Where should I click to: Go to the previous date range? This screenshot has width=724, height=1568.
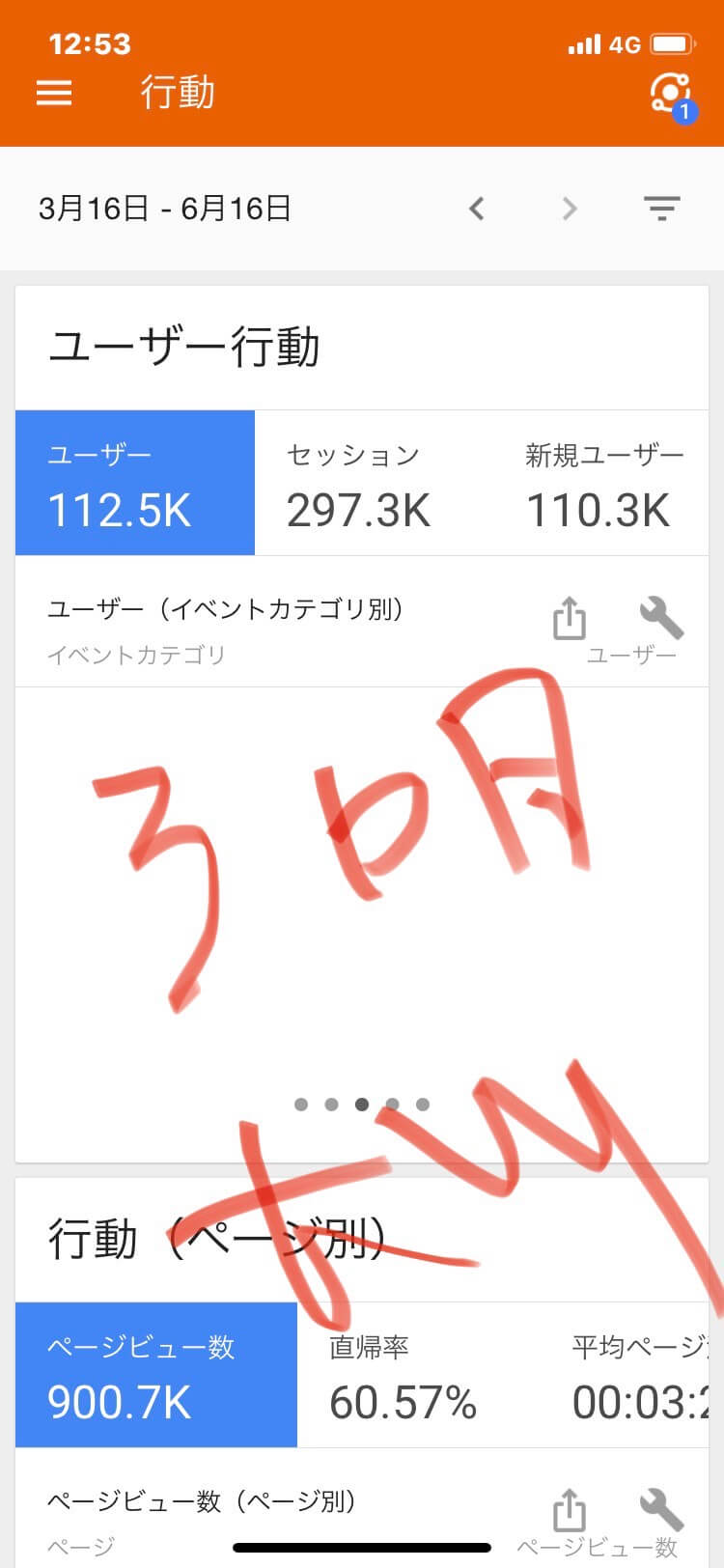[x=477, y=209]
